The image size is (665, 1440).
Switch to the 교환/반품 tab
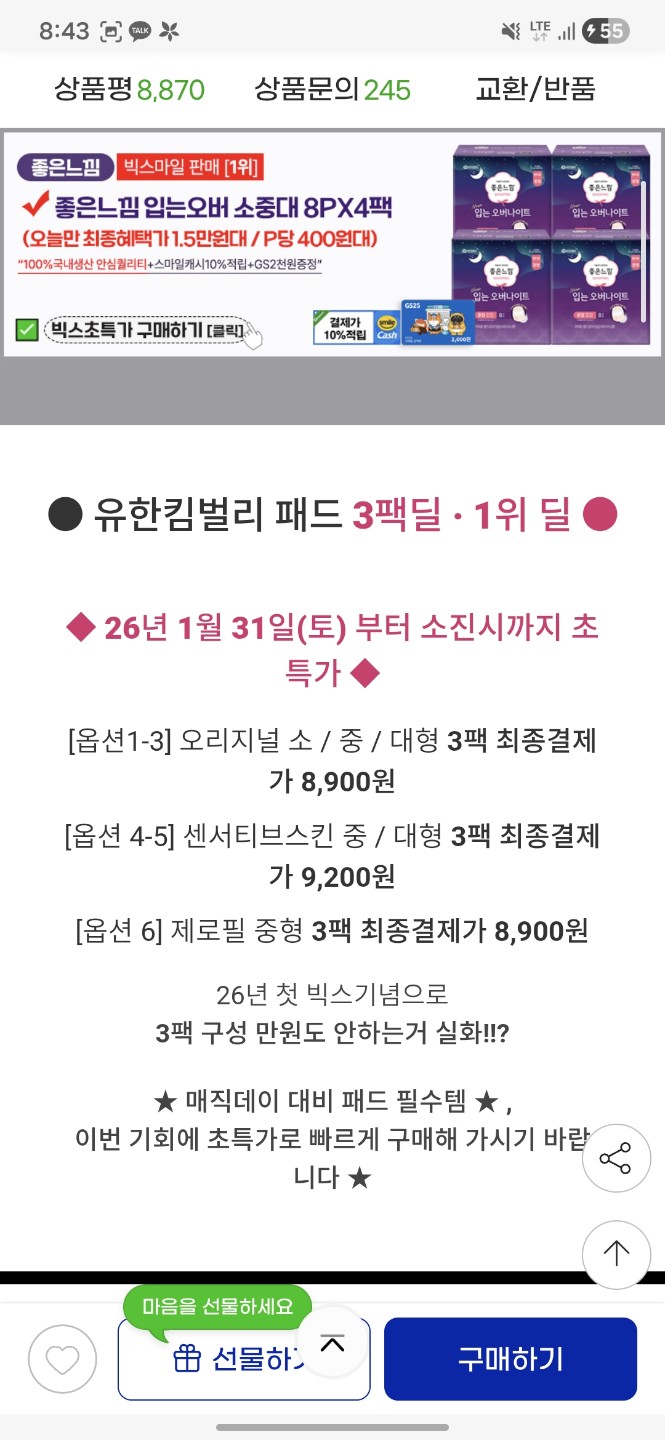(535, 89)
